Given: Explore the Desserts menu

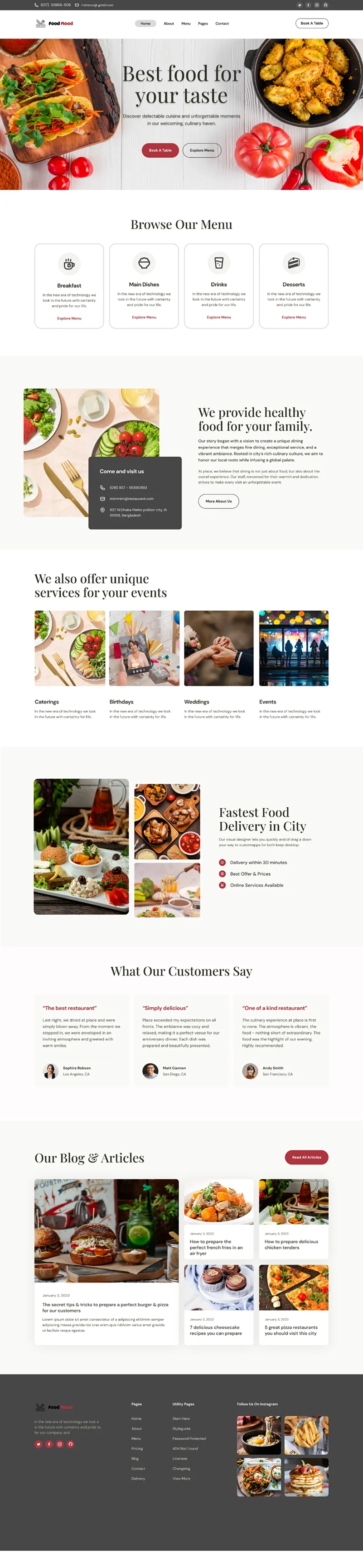Looking at the screenshot, I should 294,317.
